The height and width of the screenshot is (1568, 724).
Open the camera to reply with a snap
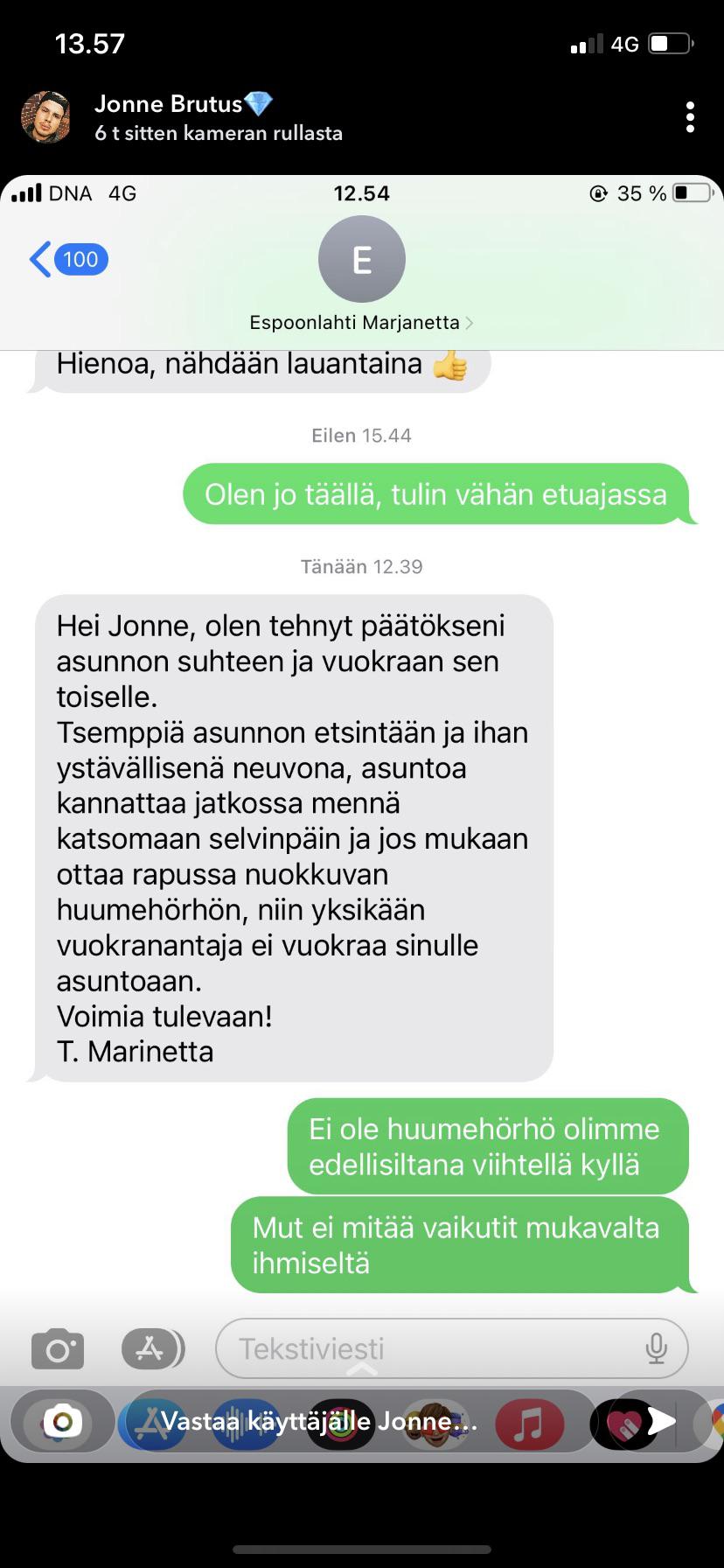pos(61,1422)
